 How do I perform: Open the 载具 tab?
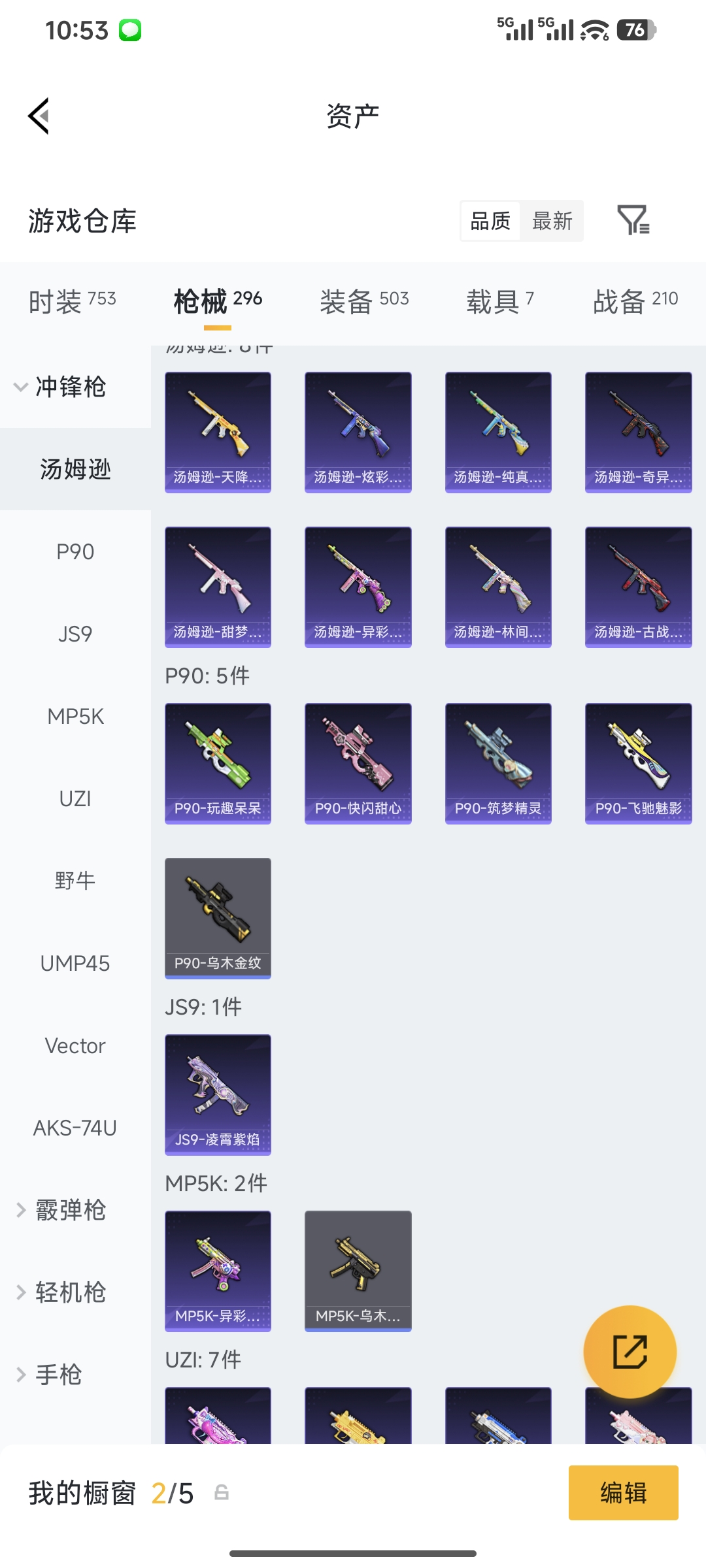click(500, 301)
